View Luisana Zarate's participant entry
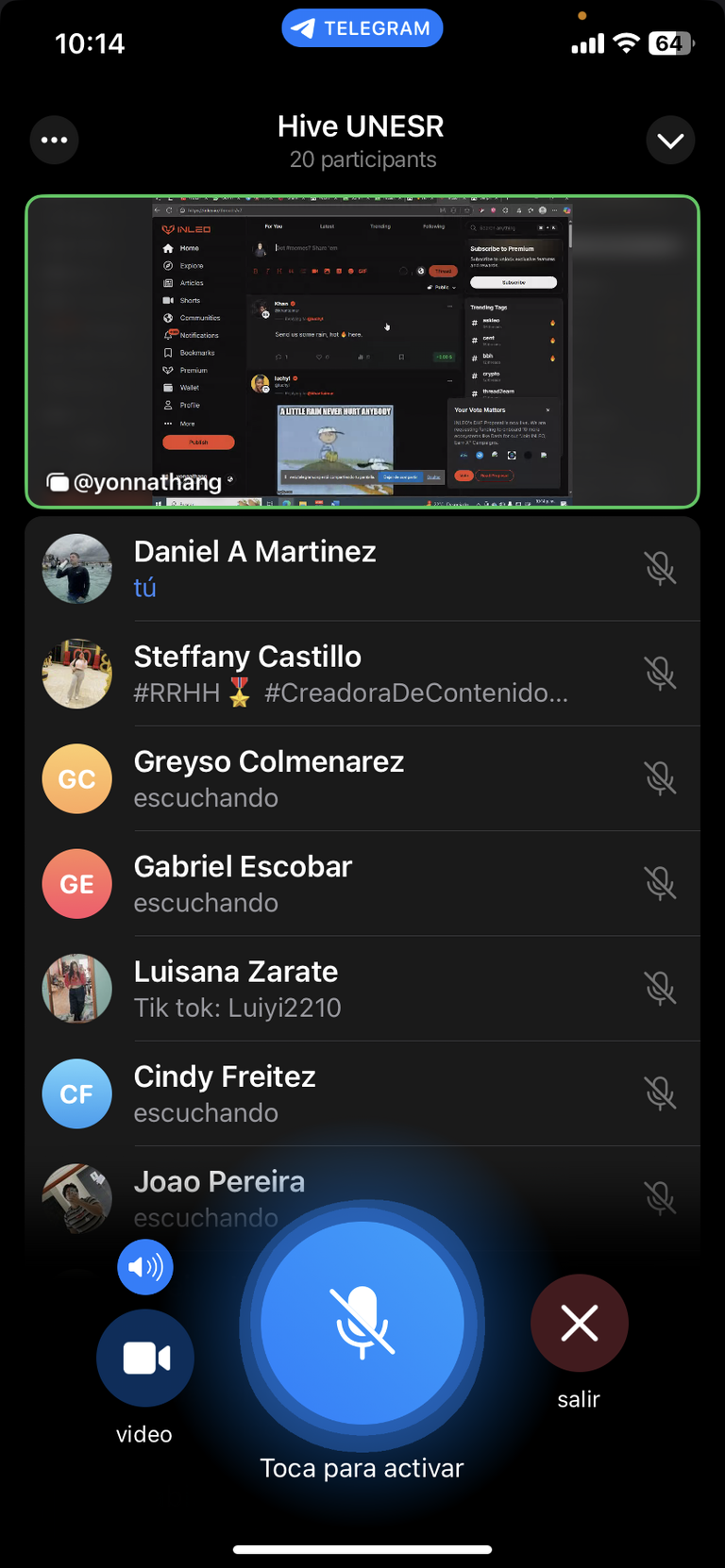The width and height of the screenshot is (725, 1568). point(362,989)
